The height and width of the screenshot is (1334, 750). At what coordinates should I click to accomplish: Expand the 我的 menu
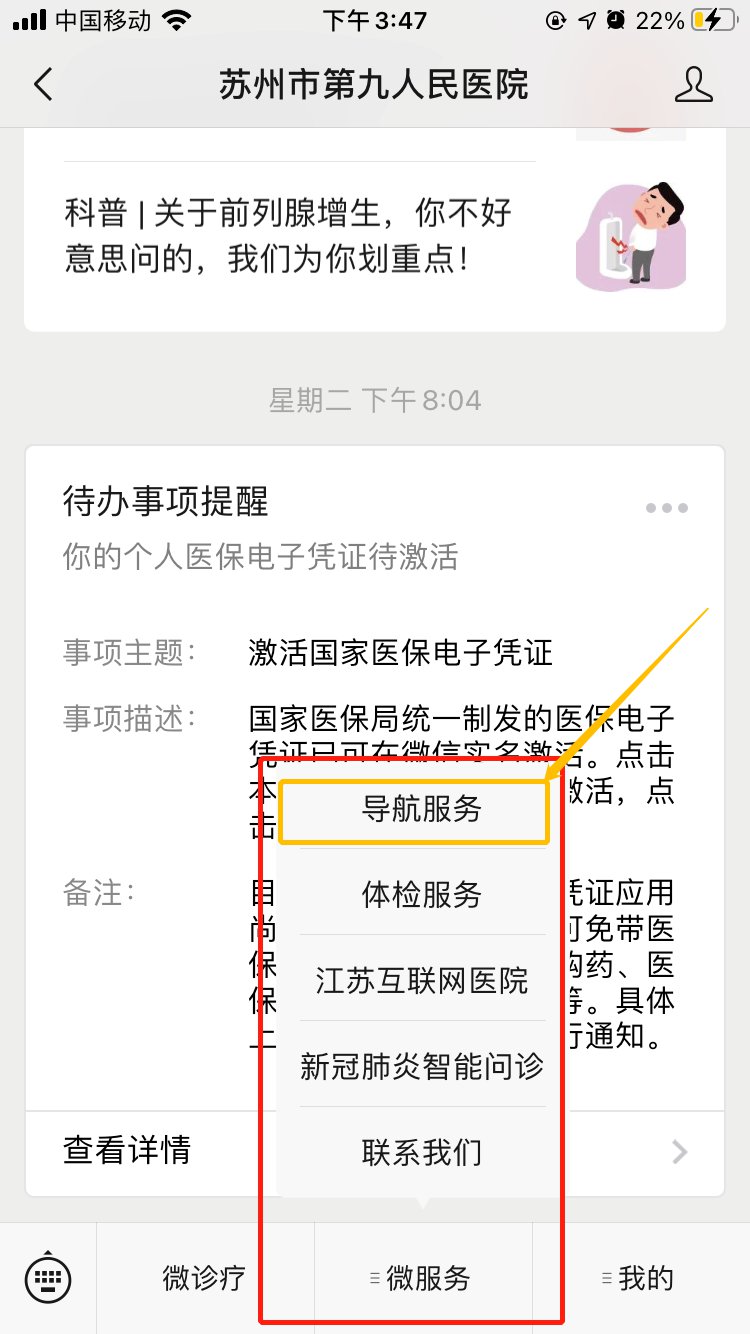pos(640,1278)
